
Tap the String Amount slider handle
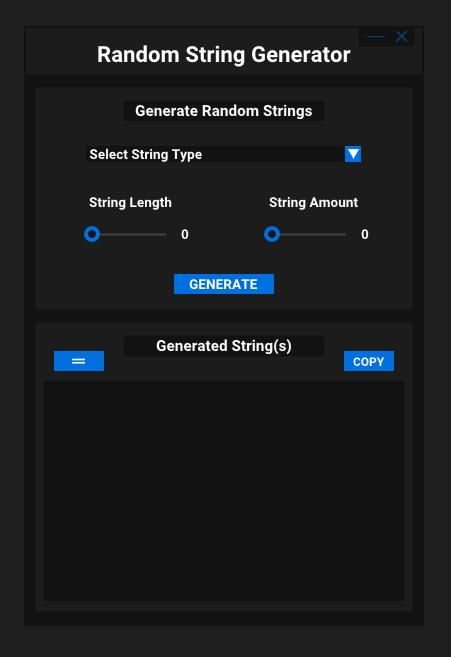[x=272, y=234]
